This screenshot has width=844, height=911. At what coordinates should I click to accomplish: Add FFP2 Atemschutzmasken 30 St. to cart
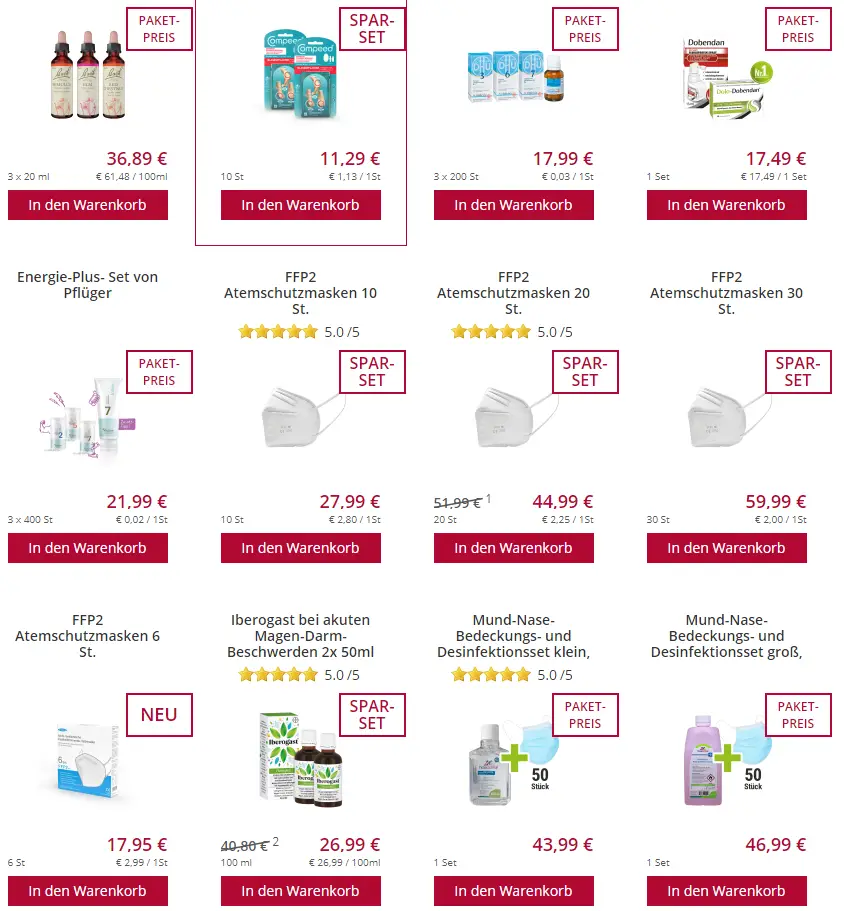(727, 548)
